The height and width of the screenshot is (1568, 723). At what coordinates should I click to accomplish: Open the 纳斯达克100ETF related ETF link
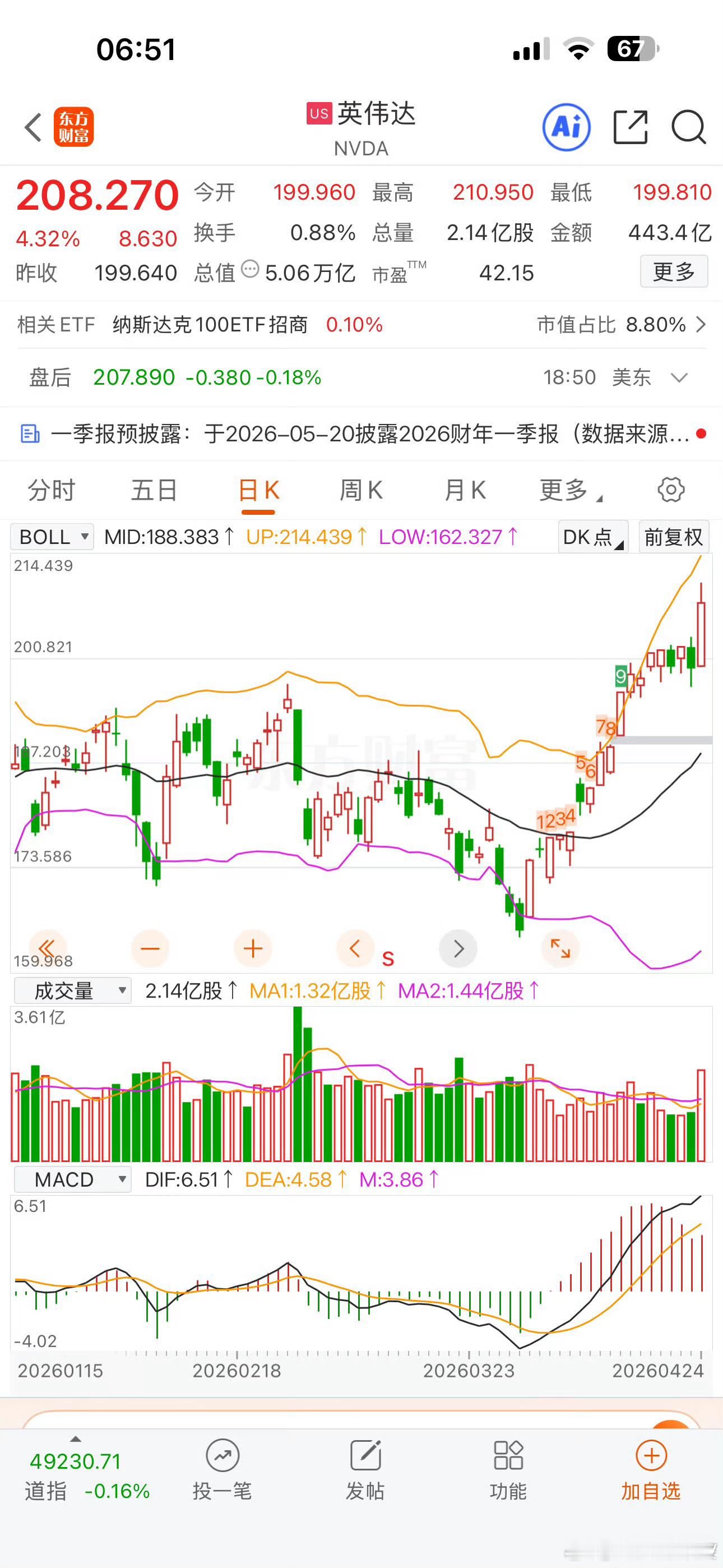coord(207,325)
